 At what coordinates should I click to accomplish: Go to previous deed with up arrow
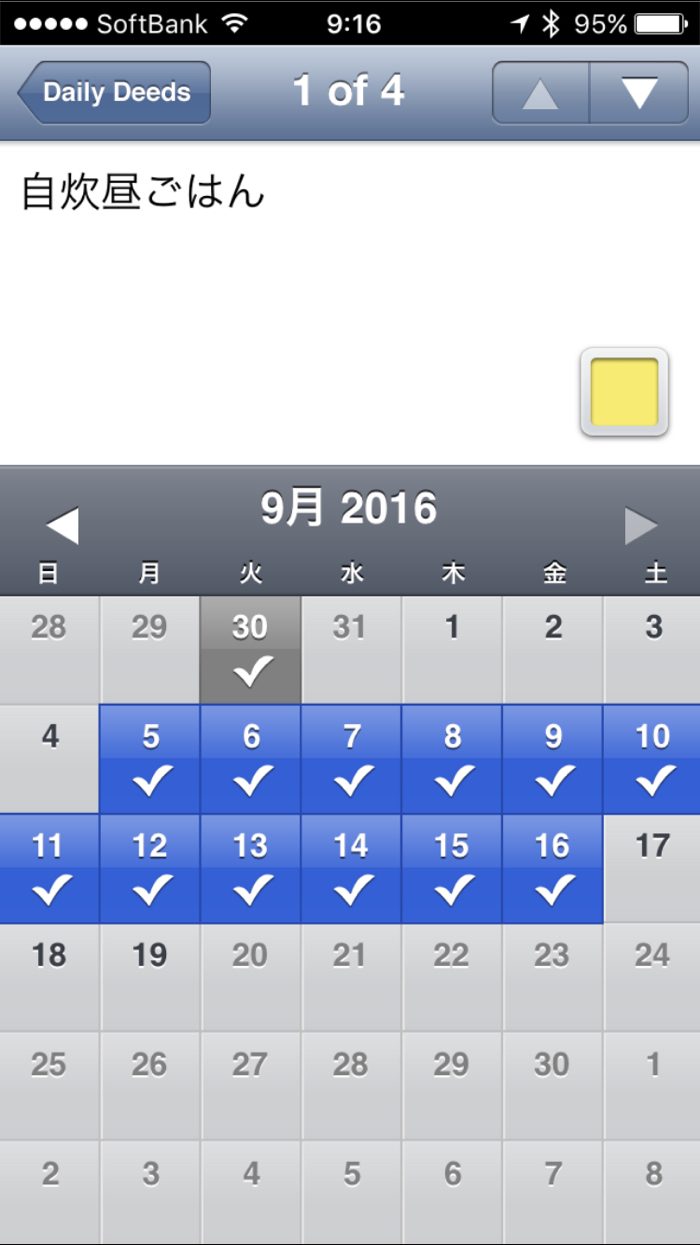tap(540, 93)
